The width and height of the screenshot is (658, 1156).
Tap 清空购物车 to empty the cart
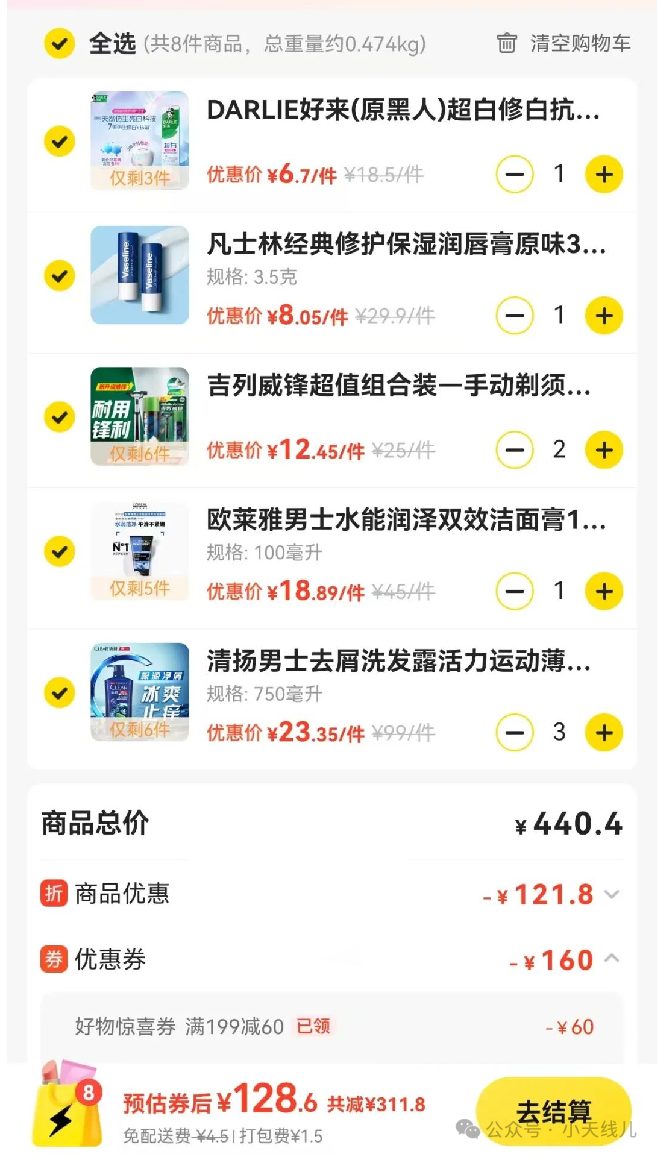click(564, 43)
